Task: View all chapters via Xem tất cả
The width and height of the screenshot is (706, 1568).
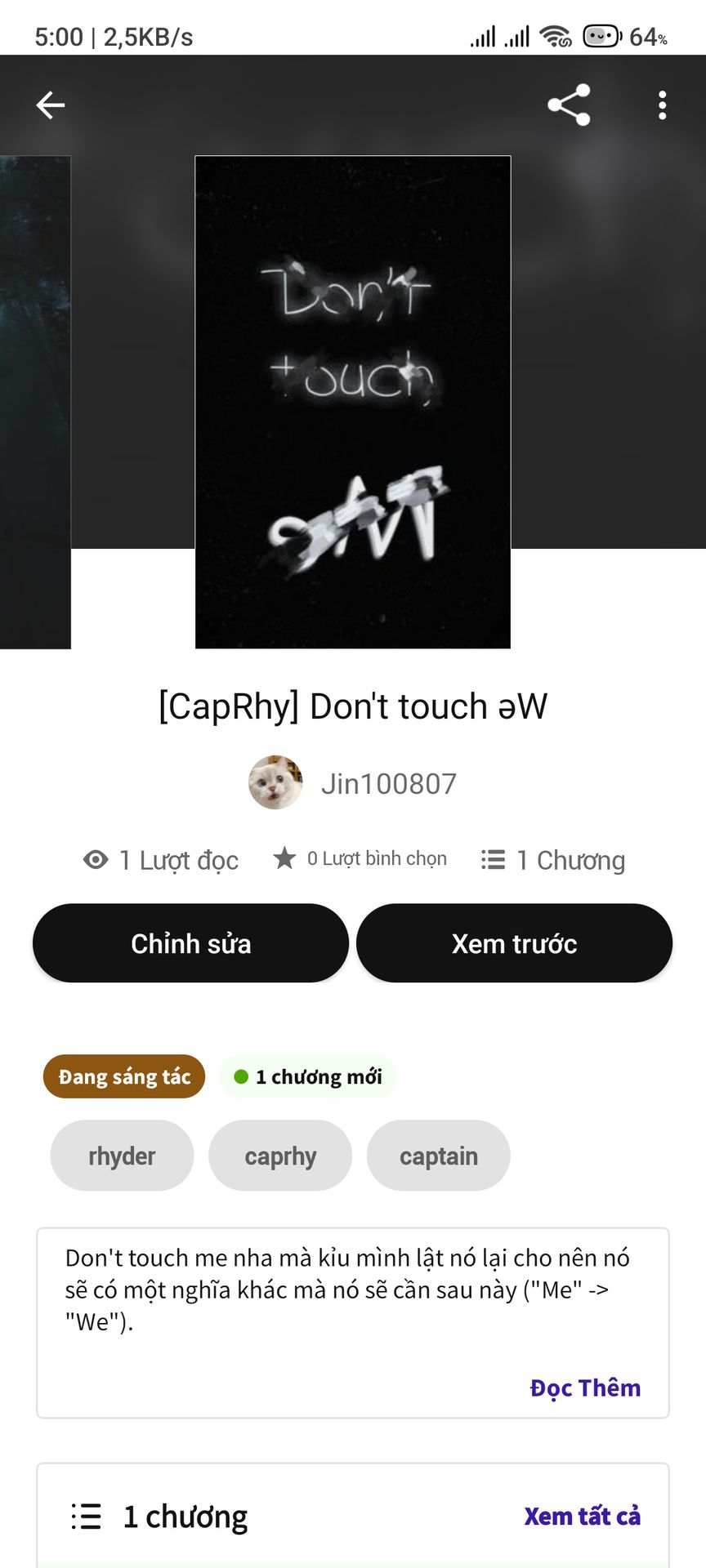Action: 582,1517
